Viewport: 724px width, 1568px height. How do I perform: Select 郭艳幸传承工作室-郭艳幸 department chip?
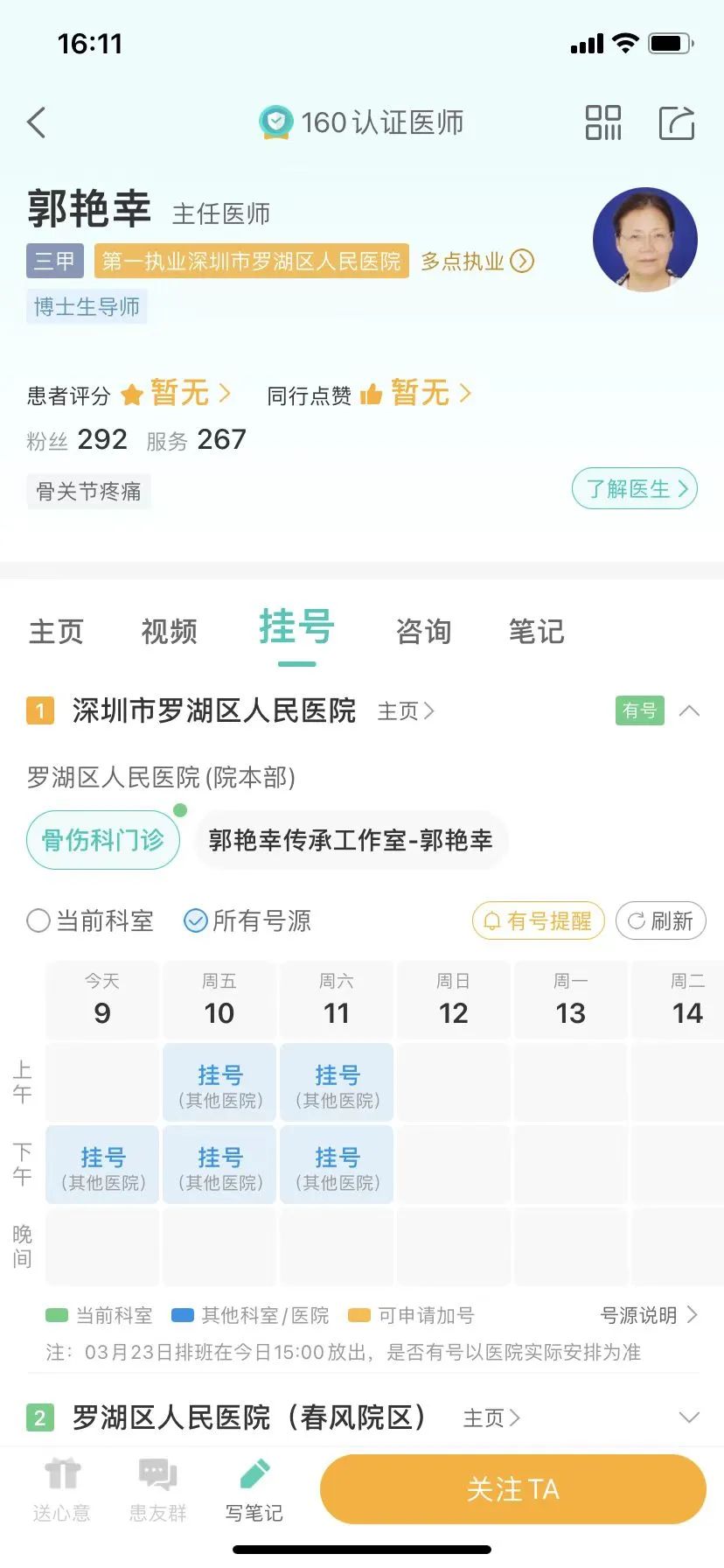point(351,840)
